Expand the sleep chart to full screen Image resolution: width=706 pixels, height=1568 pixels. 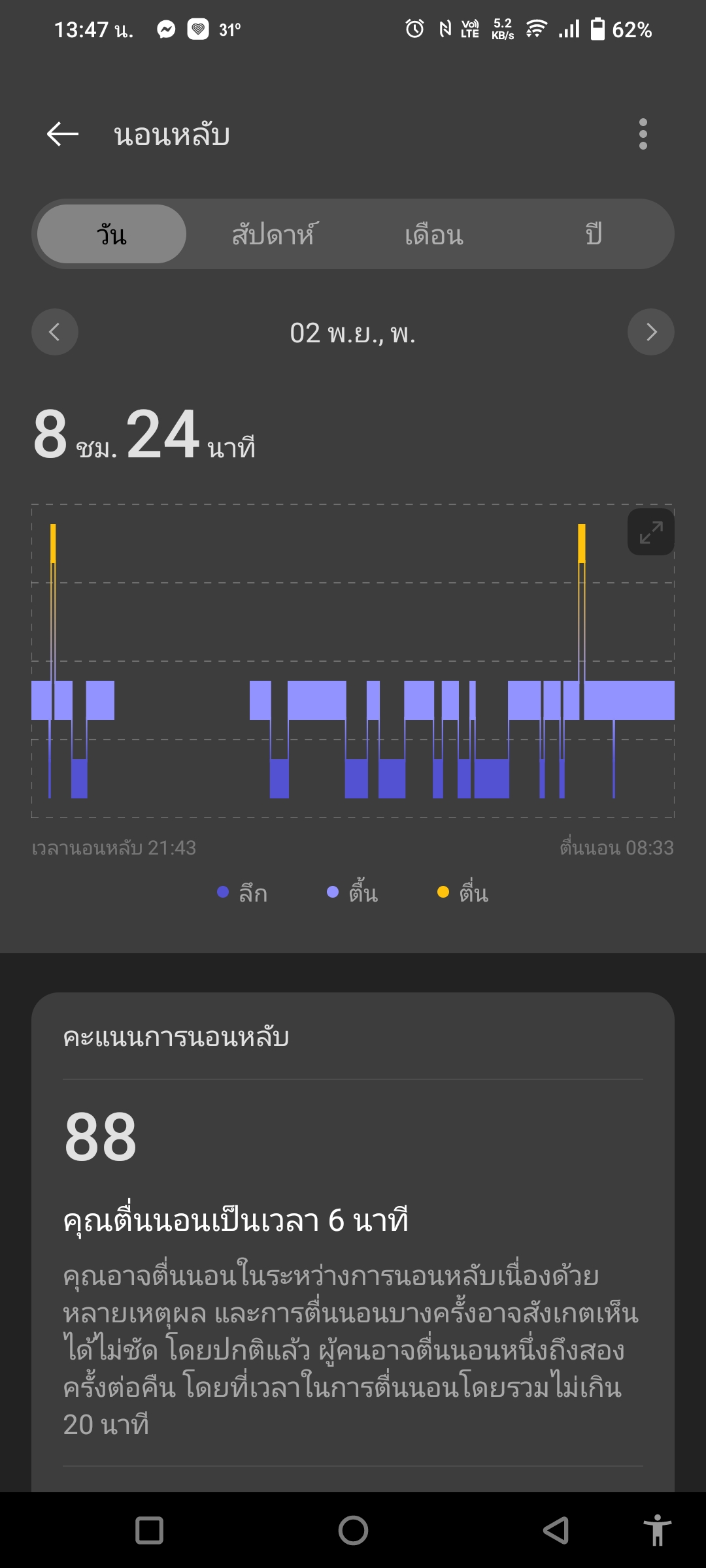pos(650,532)
